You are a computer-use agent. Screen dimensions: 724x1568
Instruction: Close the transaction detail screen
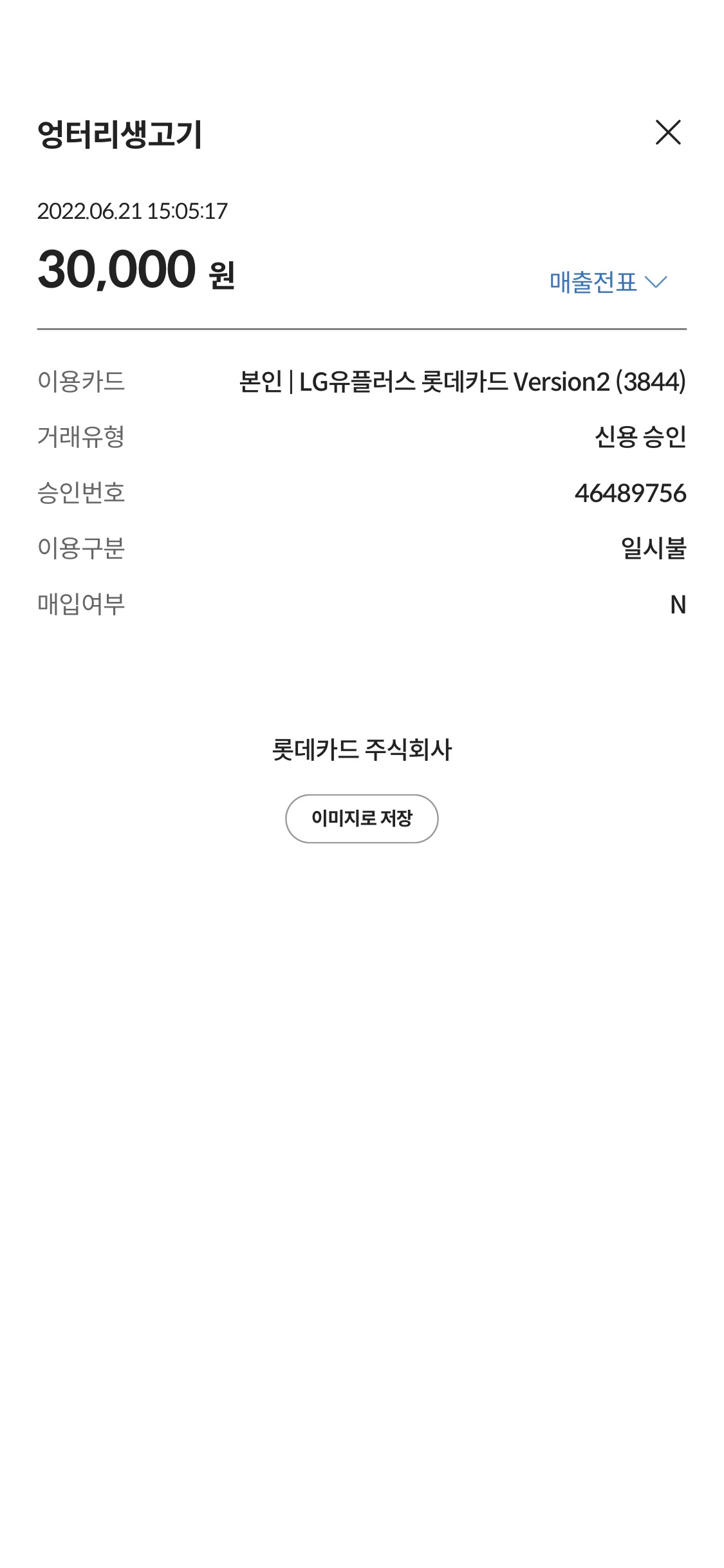pos(667,133)
